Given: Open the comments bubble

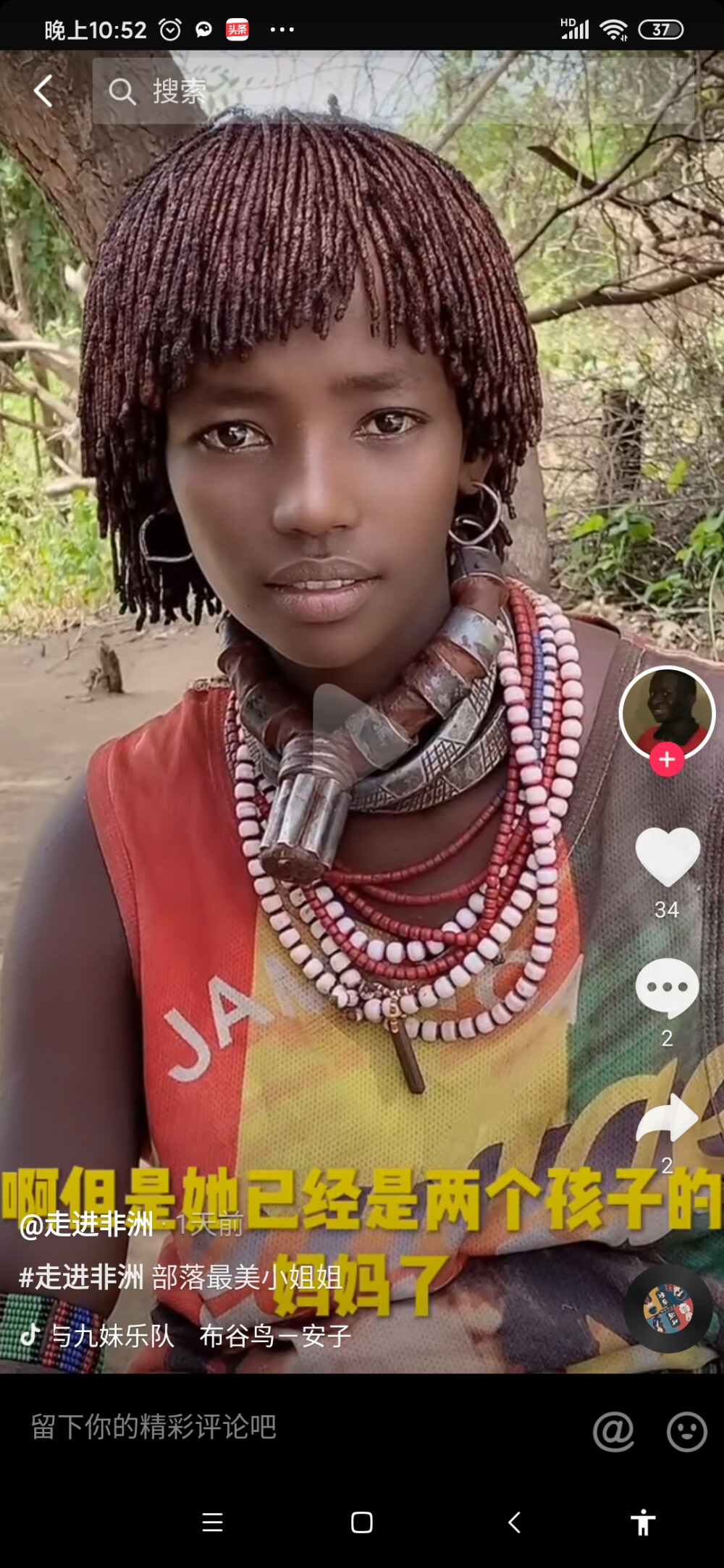Looking at the screenshot, I should [667, 986].
